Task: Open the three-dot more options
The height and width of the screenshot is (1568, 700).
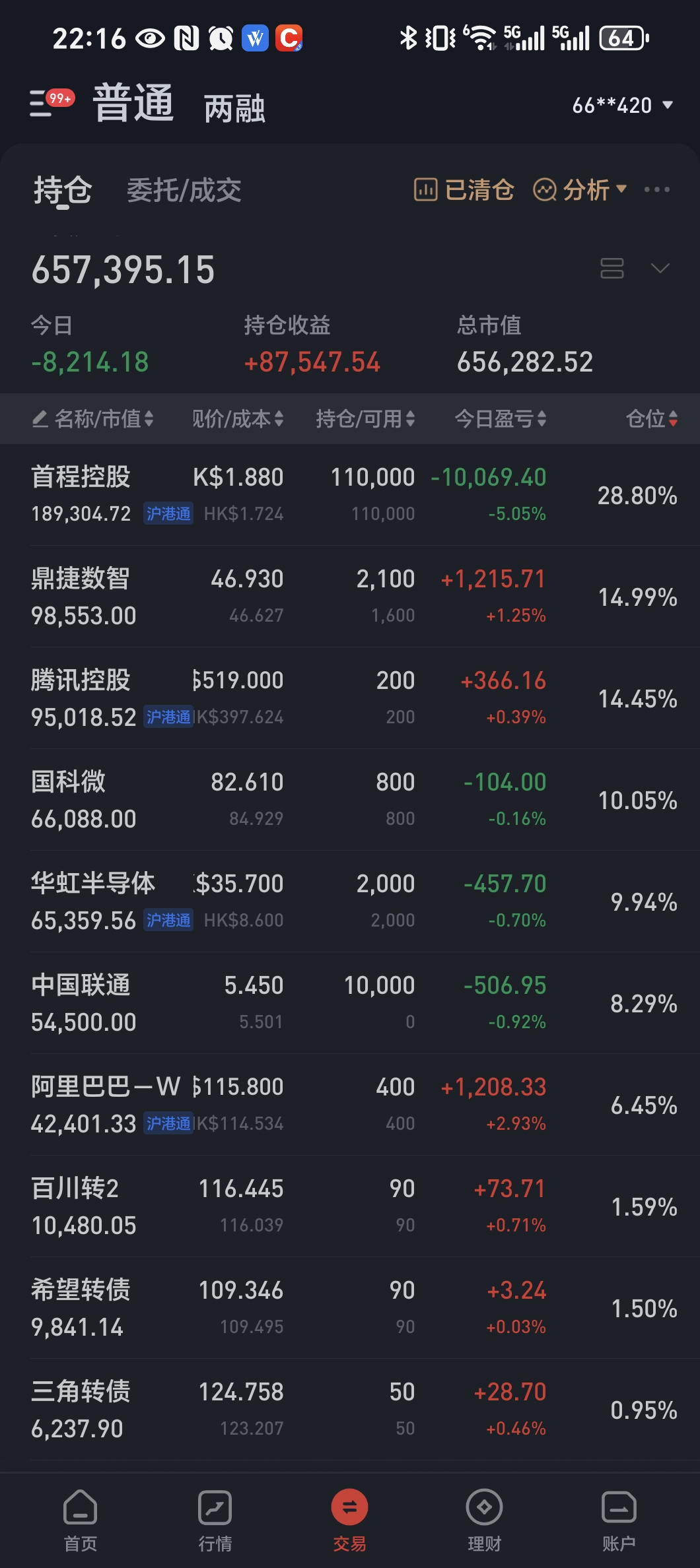Action: point(657,190)
